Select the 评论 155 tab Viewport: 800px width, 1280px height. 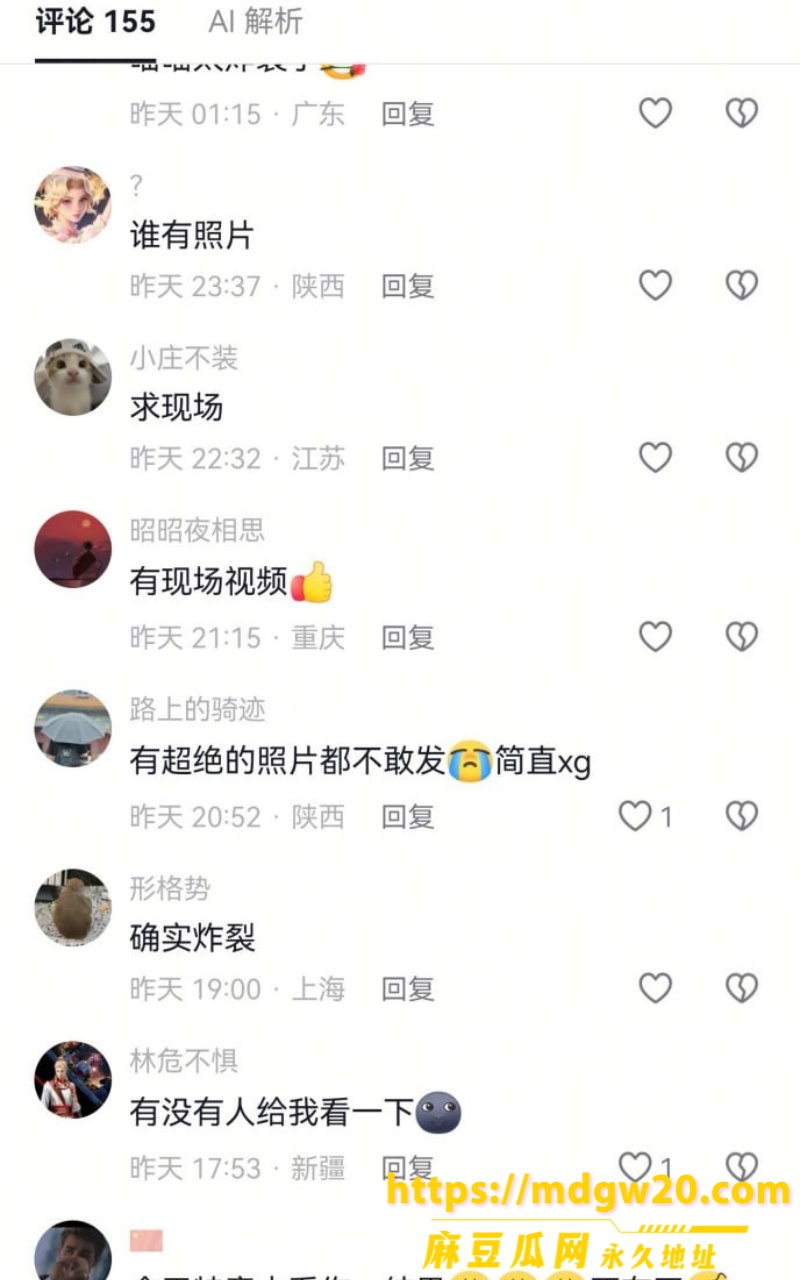pos(95,22)
